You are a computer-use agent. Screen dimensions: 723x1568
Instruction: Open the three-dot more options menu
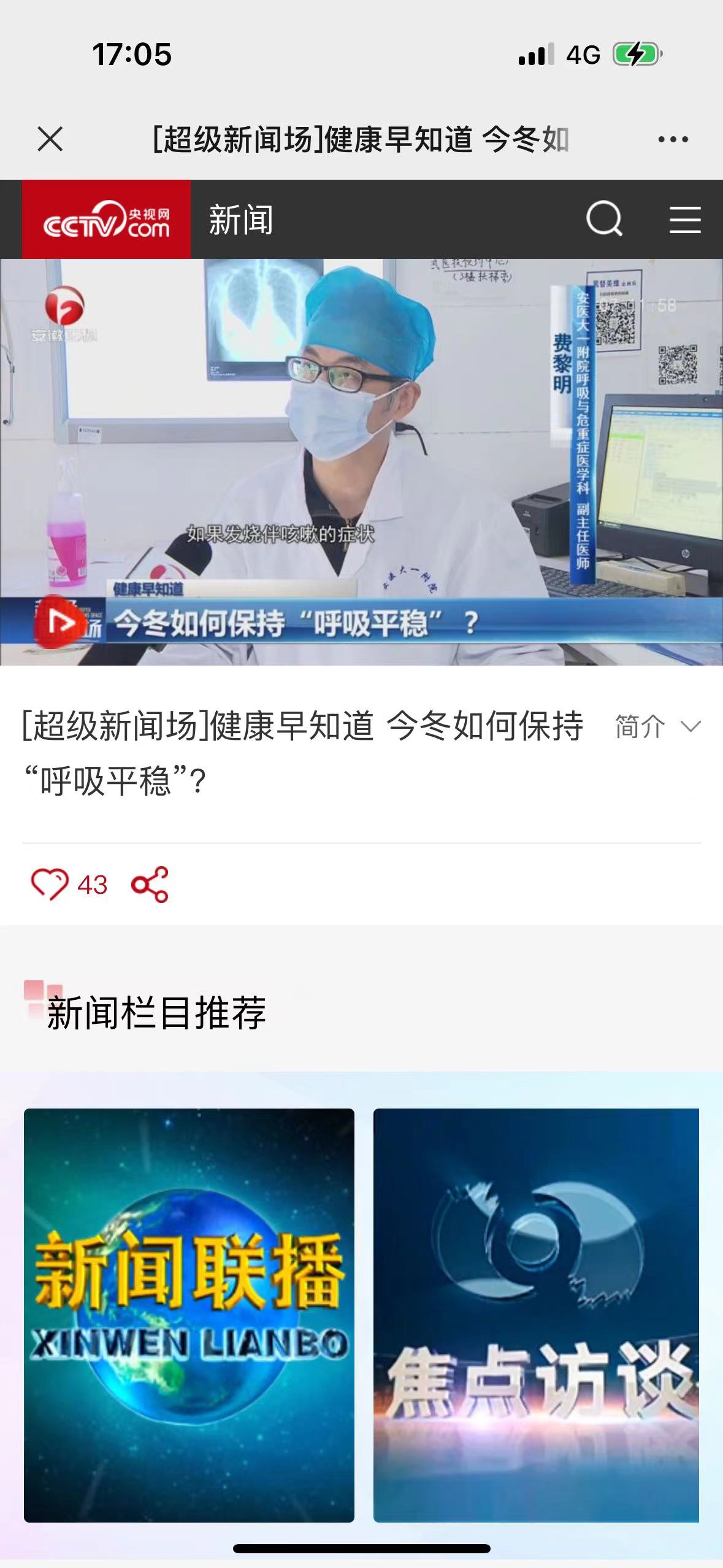pyautogui.click(x=673, y=140)
